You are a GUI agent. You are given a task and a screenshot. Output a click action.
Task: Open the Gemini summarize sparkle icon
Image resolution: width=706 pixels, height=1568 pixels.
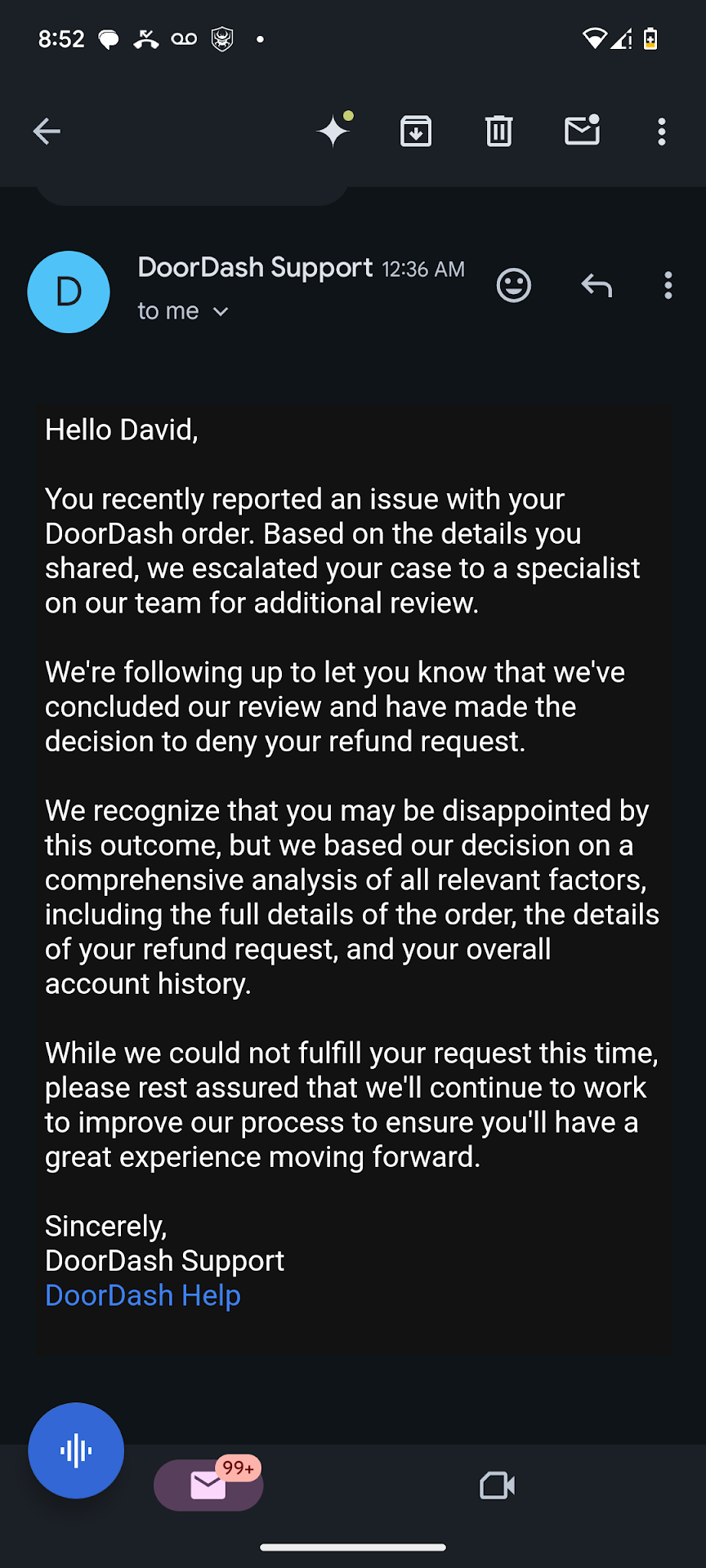[334, 131]
